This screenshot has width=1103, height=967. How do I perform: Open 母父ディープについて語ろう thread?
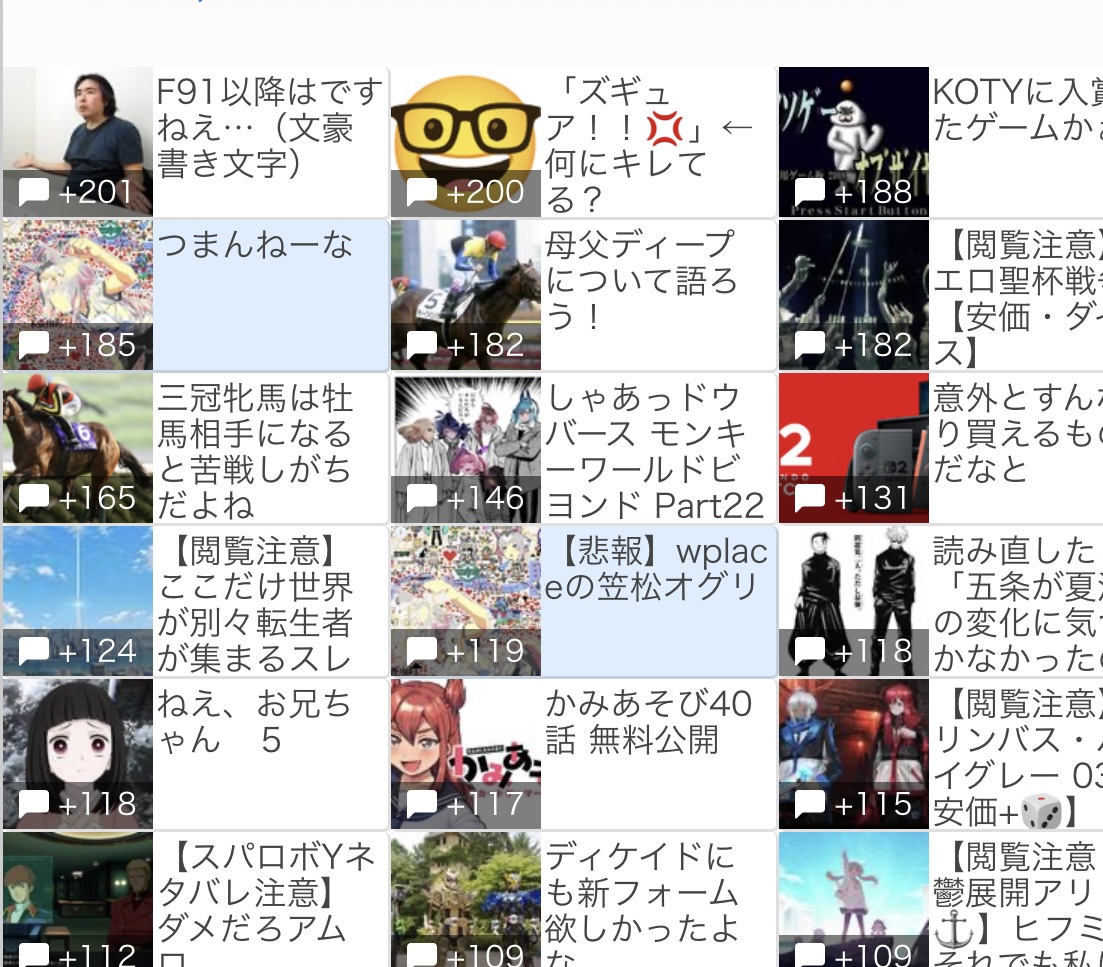coord(583,295)
